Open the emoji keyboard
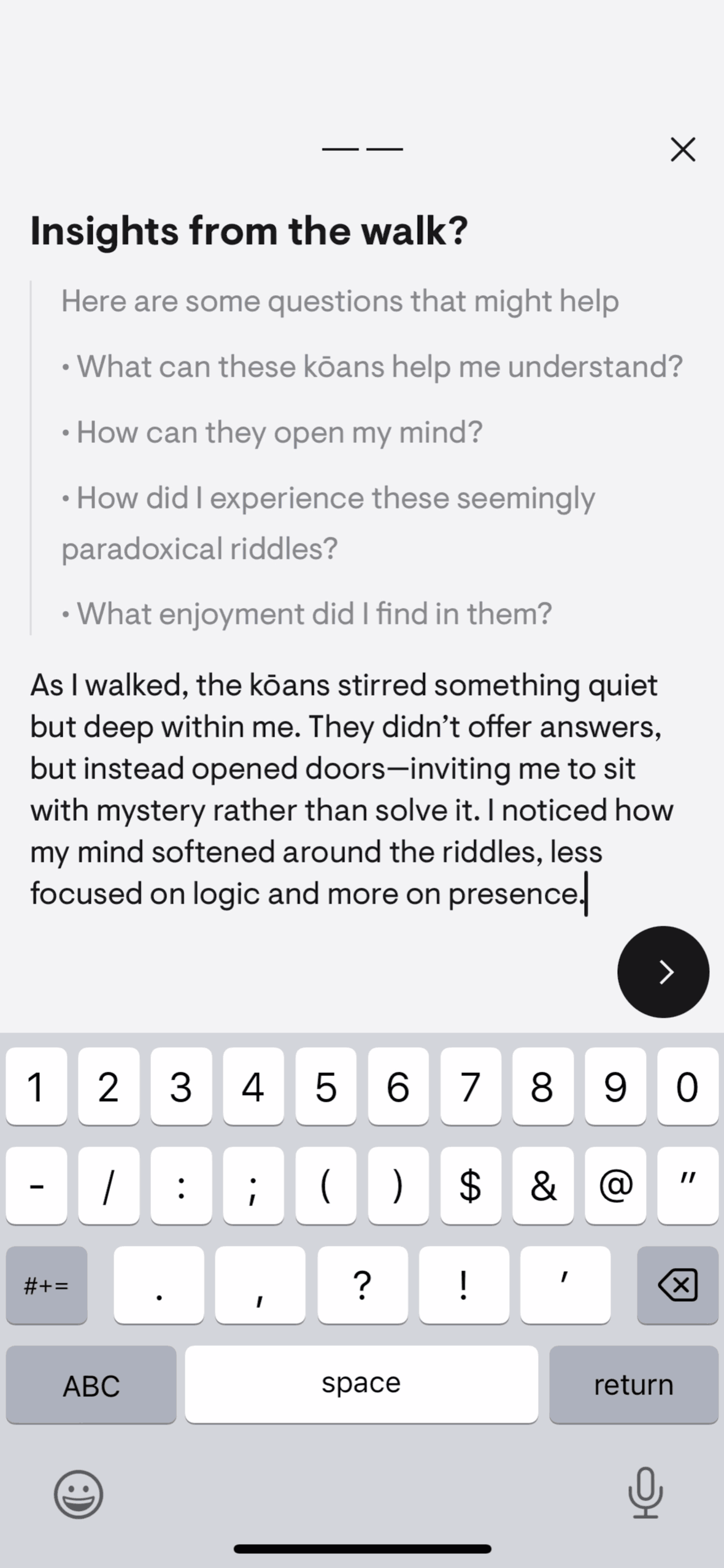 (79, 1494)
